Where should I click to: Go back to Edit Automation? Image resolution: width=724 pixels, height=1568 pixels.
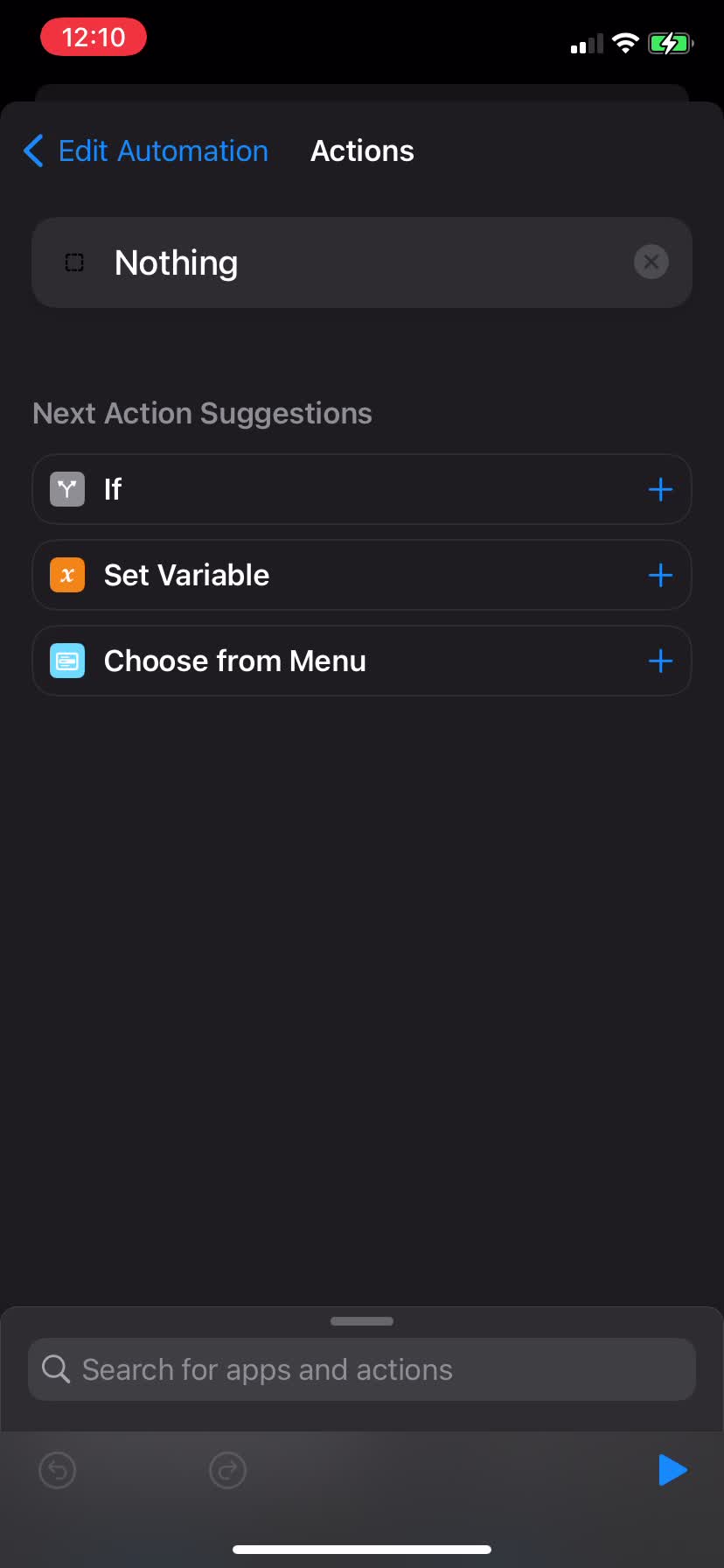(x=146, y=151)
